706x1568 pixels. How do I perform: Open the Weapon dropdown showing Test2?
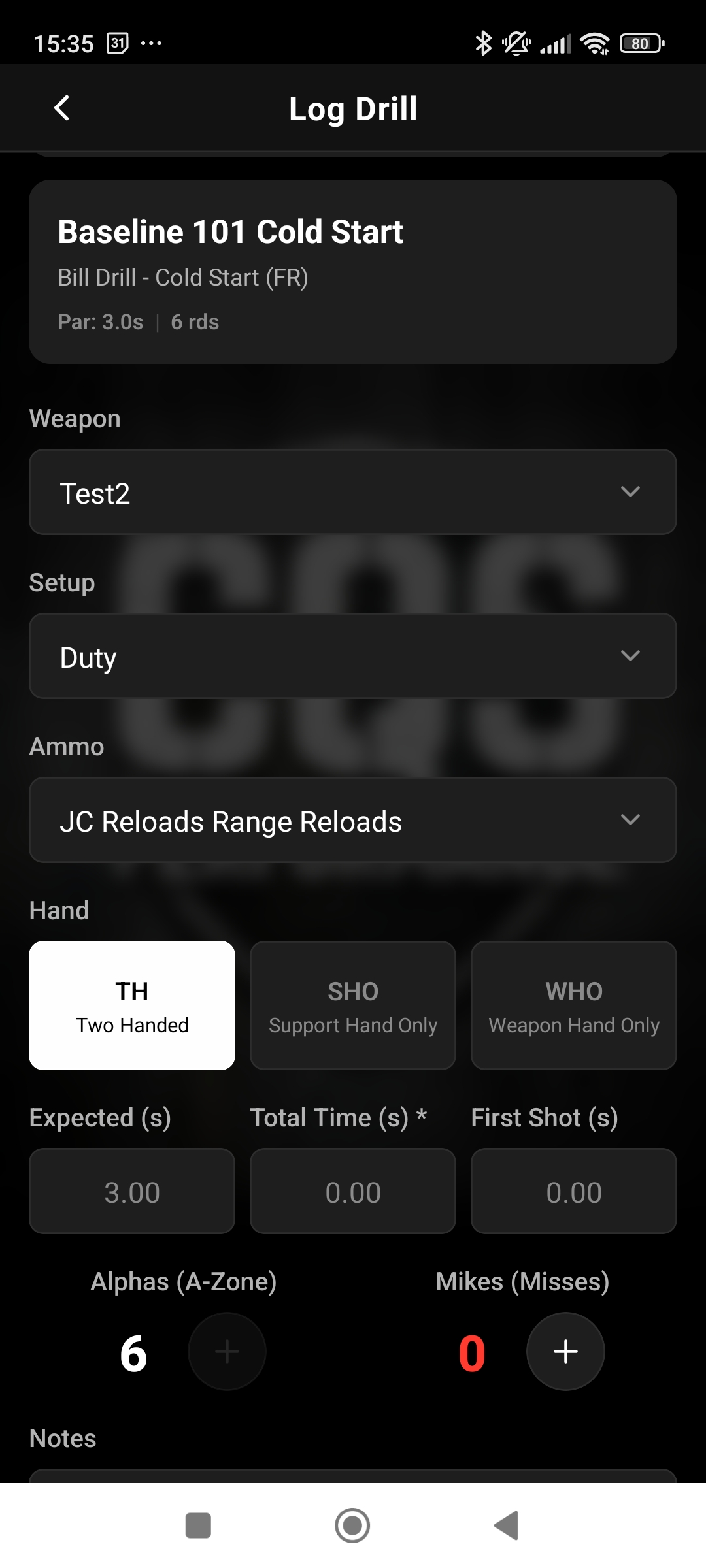click(x=353, y=492)
